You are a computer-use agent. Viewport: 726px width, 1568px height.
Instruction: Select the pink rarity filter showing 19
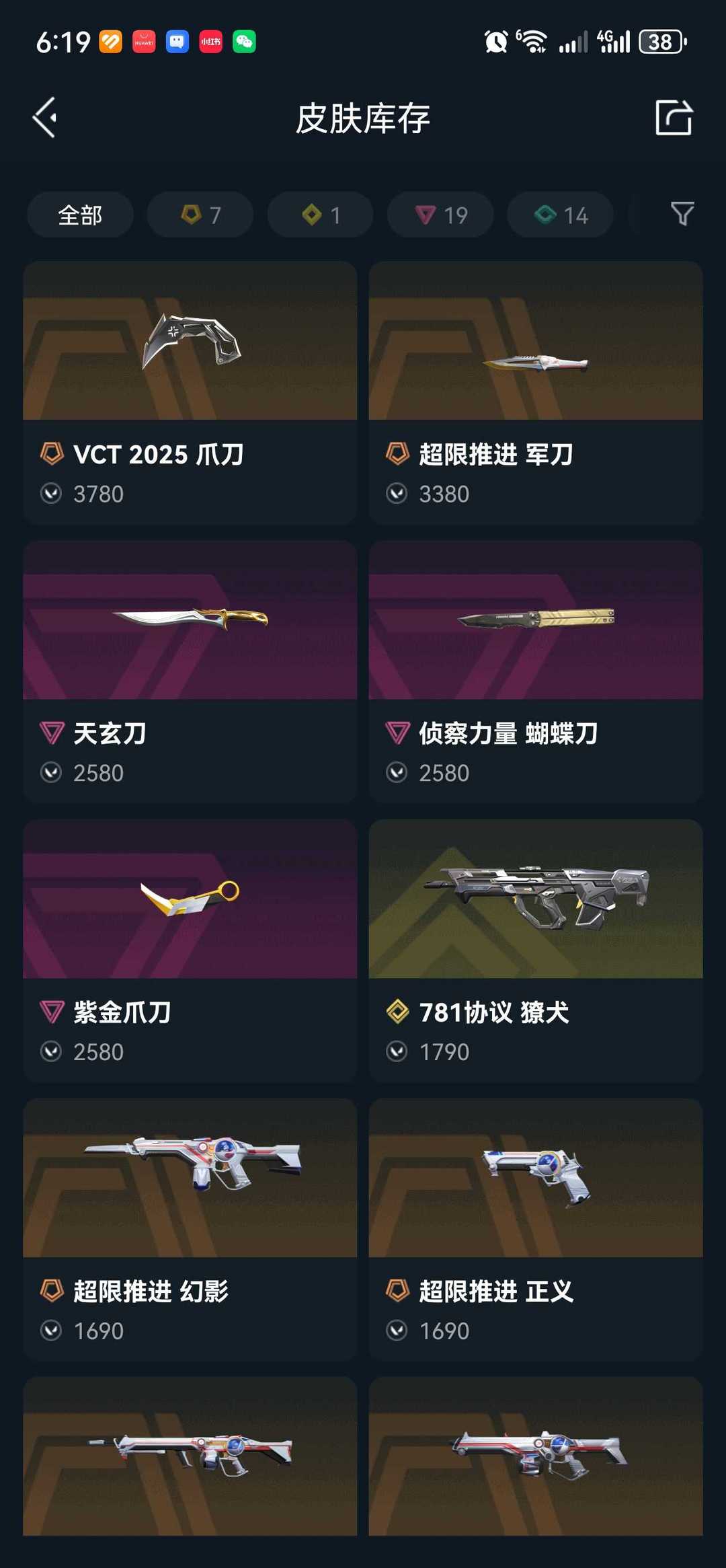coord(440,215)
